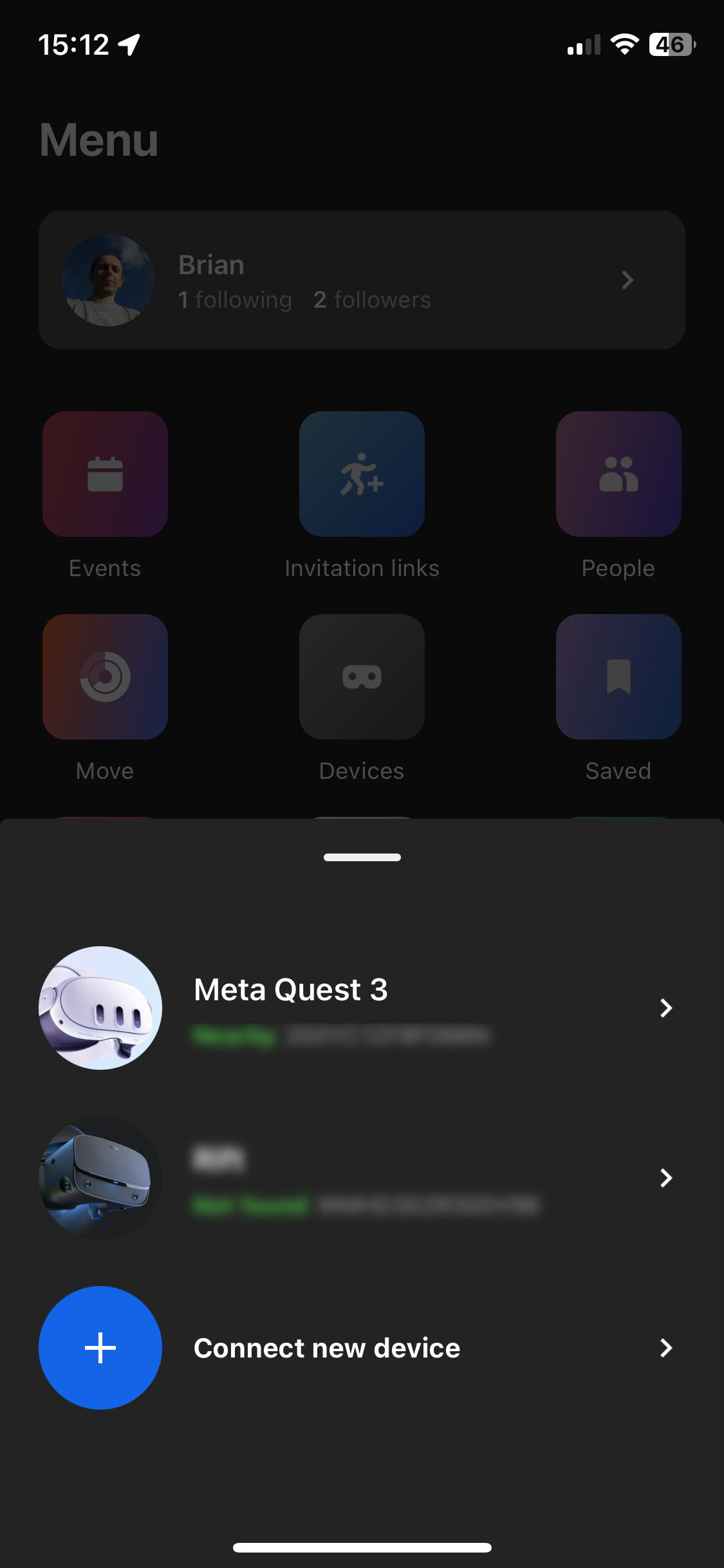Open the 1 following list
Viewport: 724px width, 1568px height.
[x=236, y=299]
